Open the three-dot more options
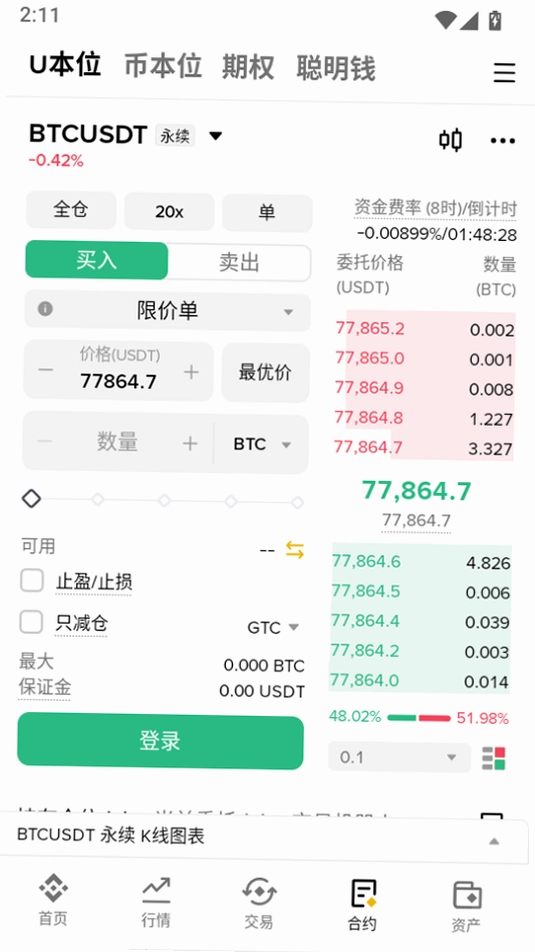This screenshot has width=535, height=952. click(503, 141)
